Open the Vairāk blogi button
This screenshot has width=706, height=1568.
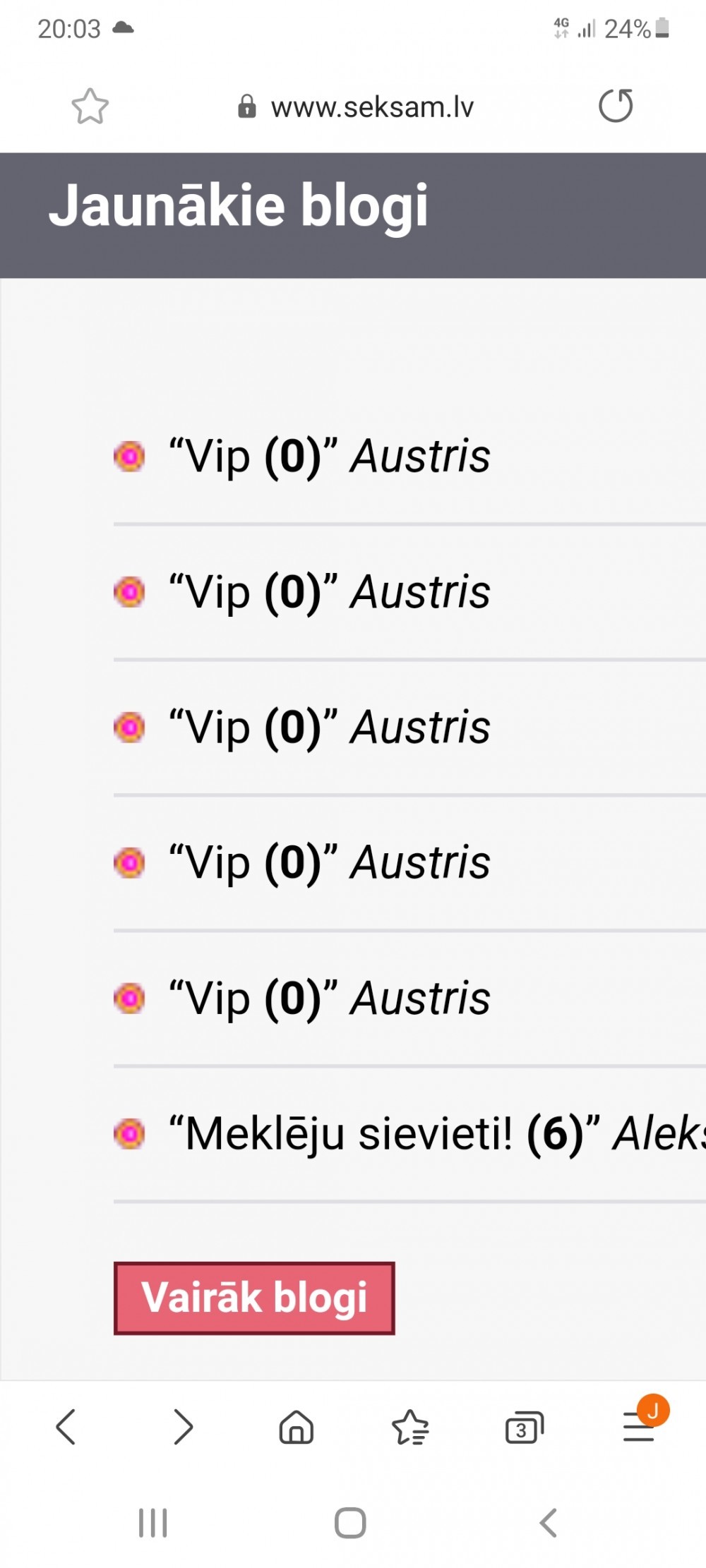click(254, 1298)
